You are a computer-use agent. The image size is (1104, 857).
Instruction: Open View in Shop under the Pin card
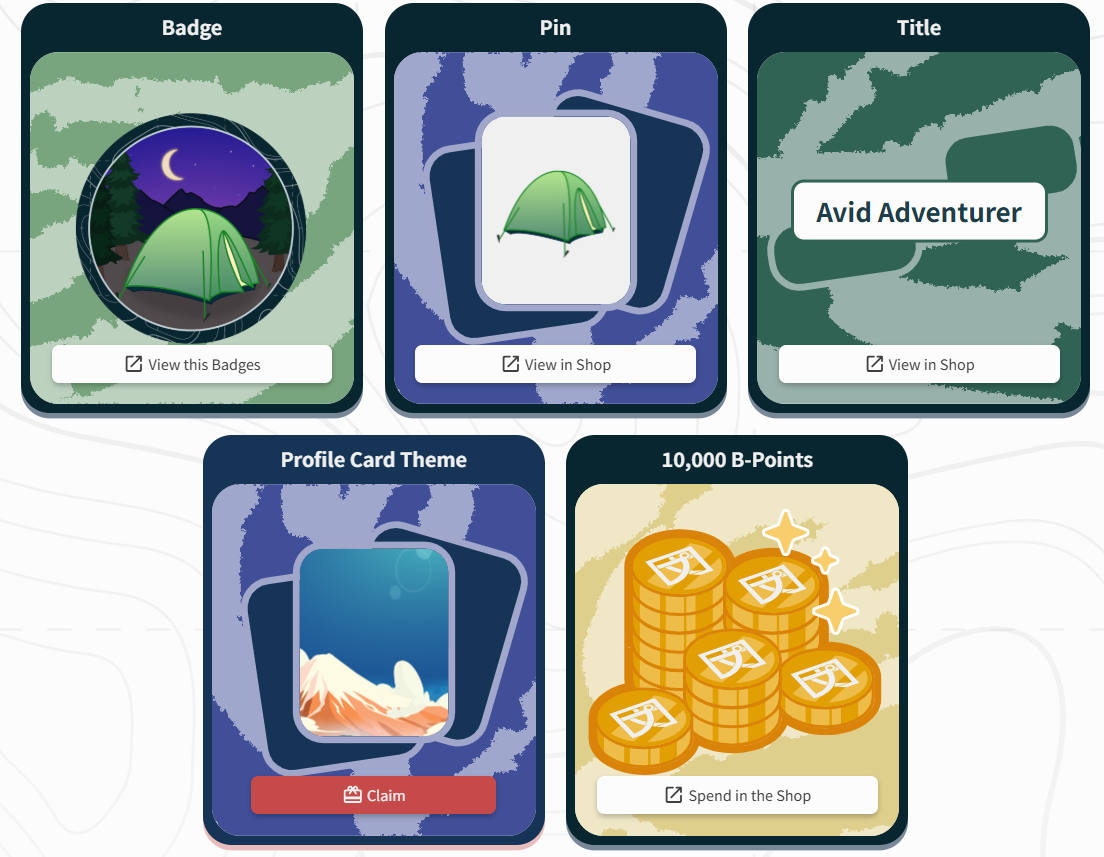click(x=555, y=364)
